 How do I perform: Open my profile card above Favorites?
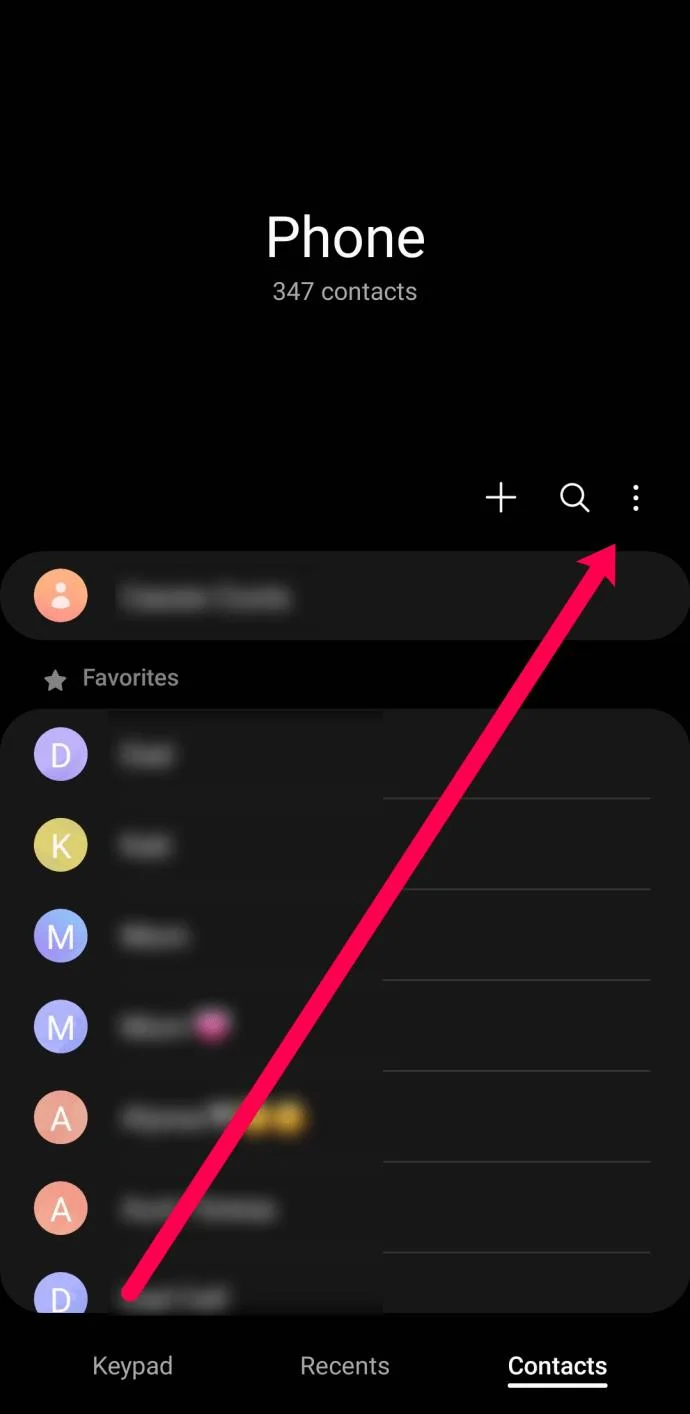pyautogui.click(x=300, y=596)
